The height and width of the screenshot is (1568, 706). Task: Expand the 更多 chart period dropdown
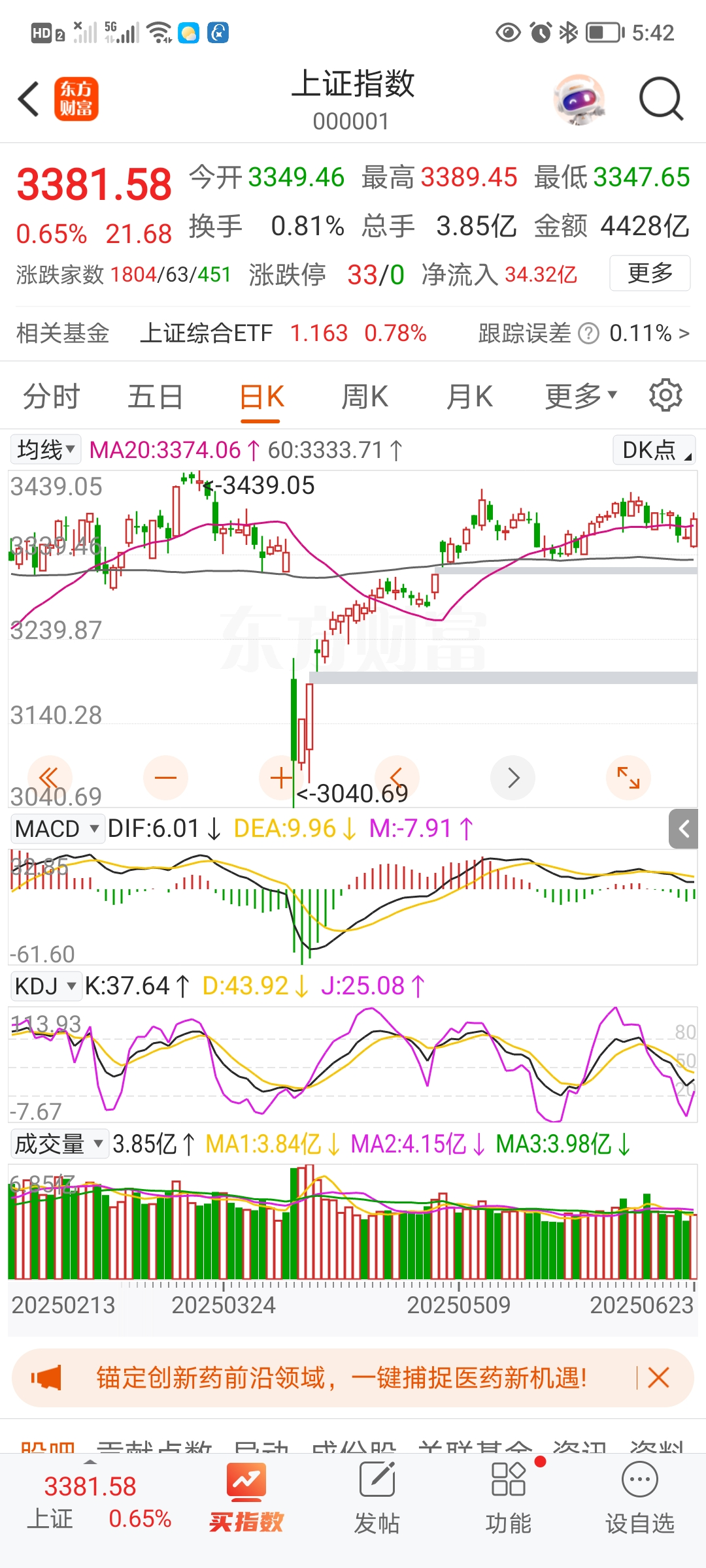point(580,395)
